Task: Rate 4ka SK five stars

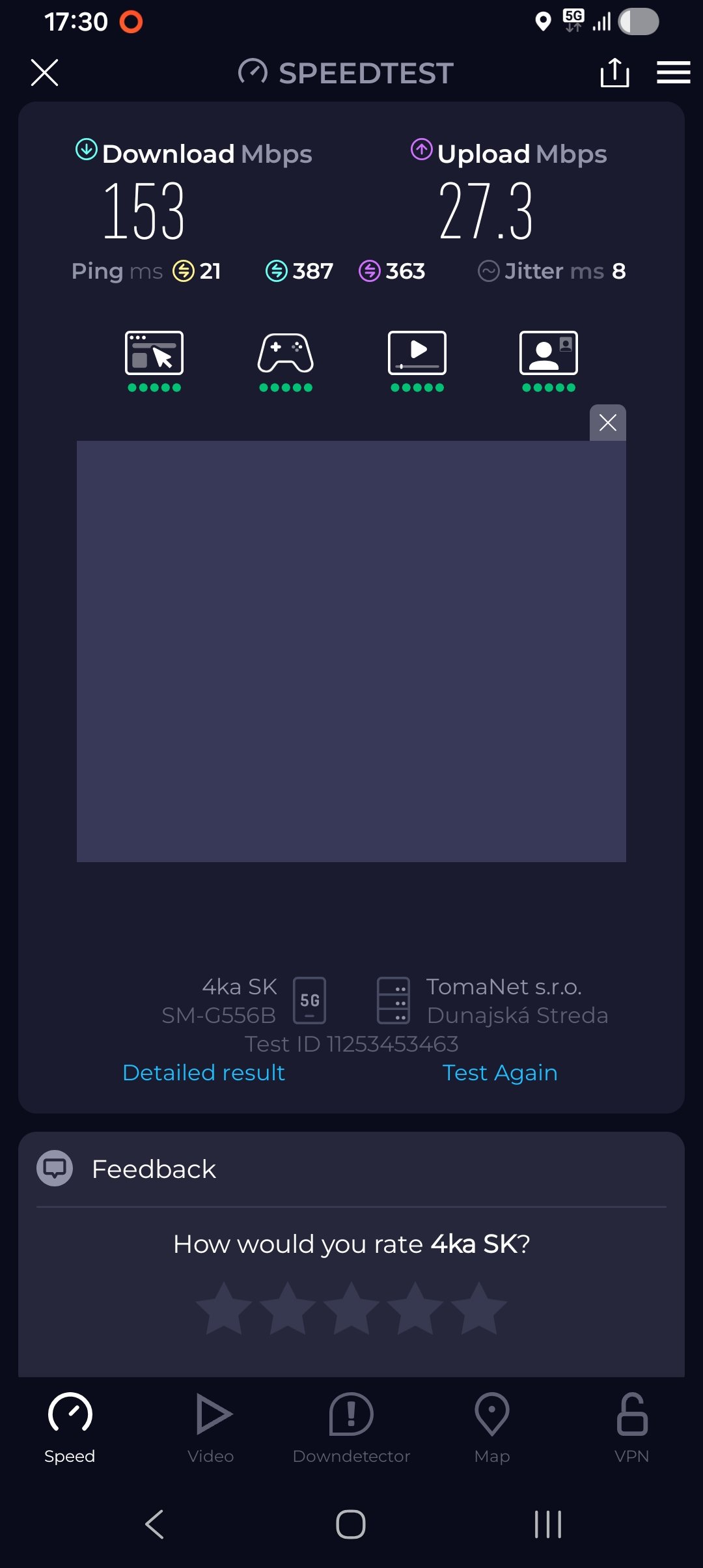Action: tap(478, 1309)
